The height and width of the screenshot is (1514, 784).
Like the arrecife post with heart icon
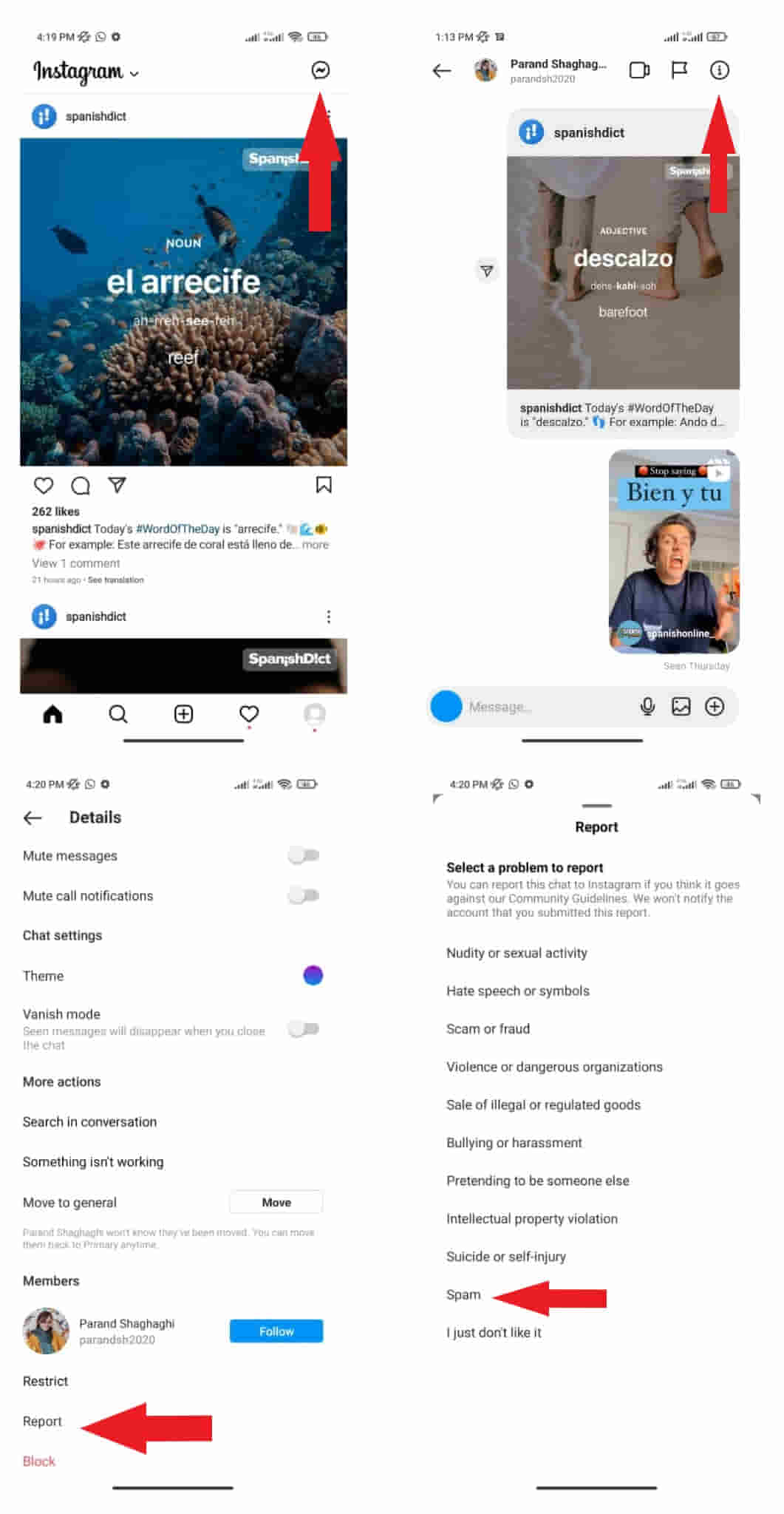pyautogui.click(x=44, y=486)
